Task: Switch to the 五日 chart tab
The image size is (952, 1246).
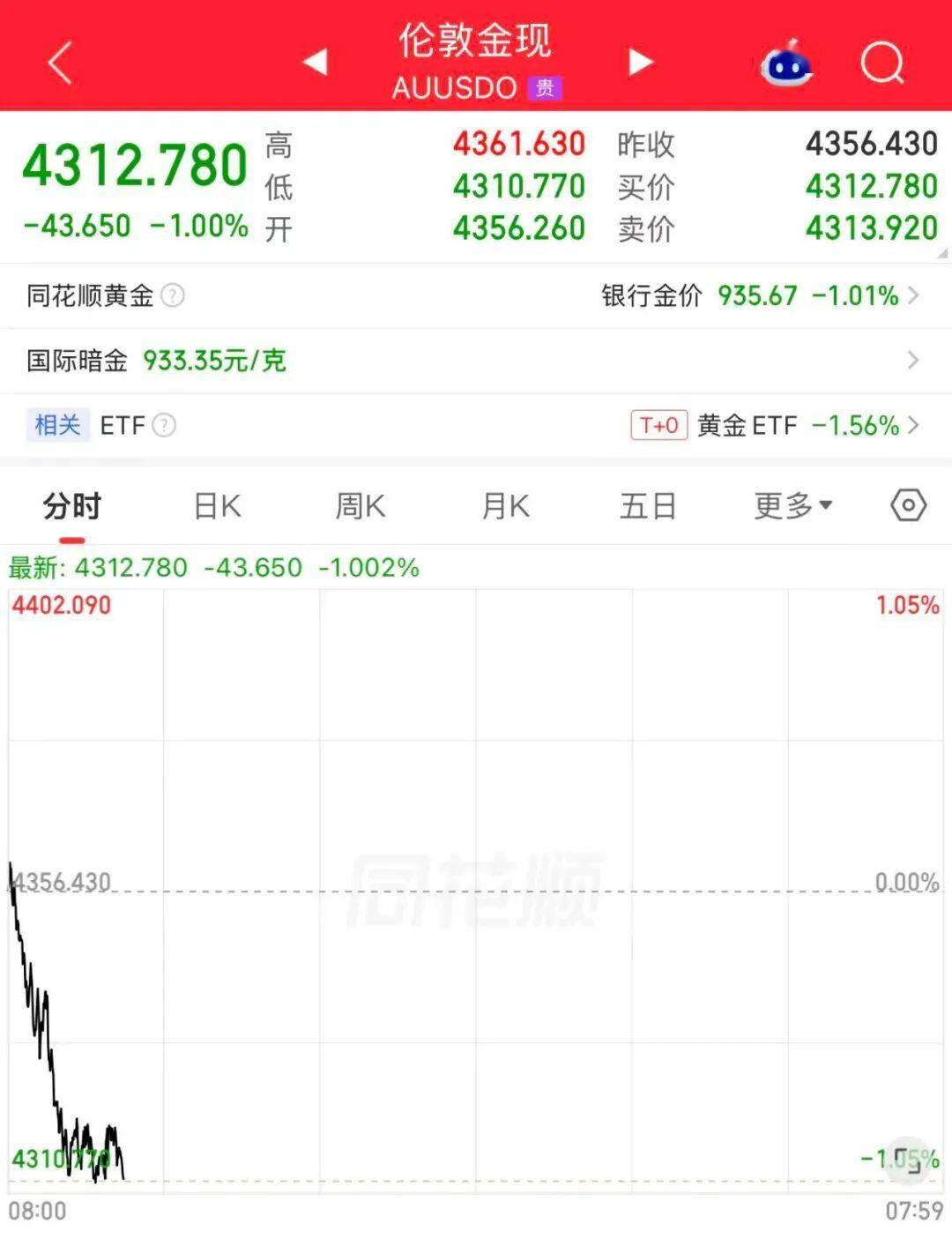Action: tap(648, 507)
